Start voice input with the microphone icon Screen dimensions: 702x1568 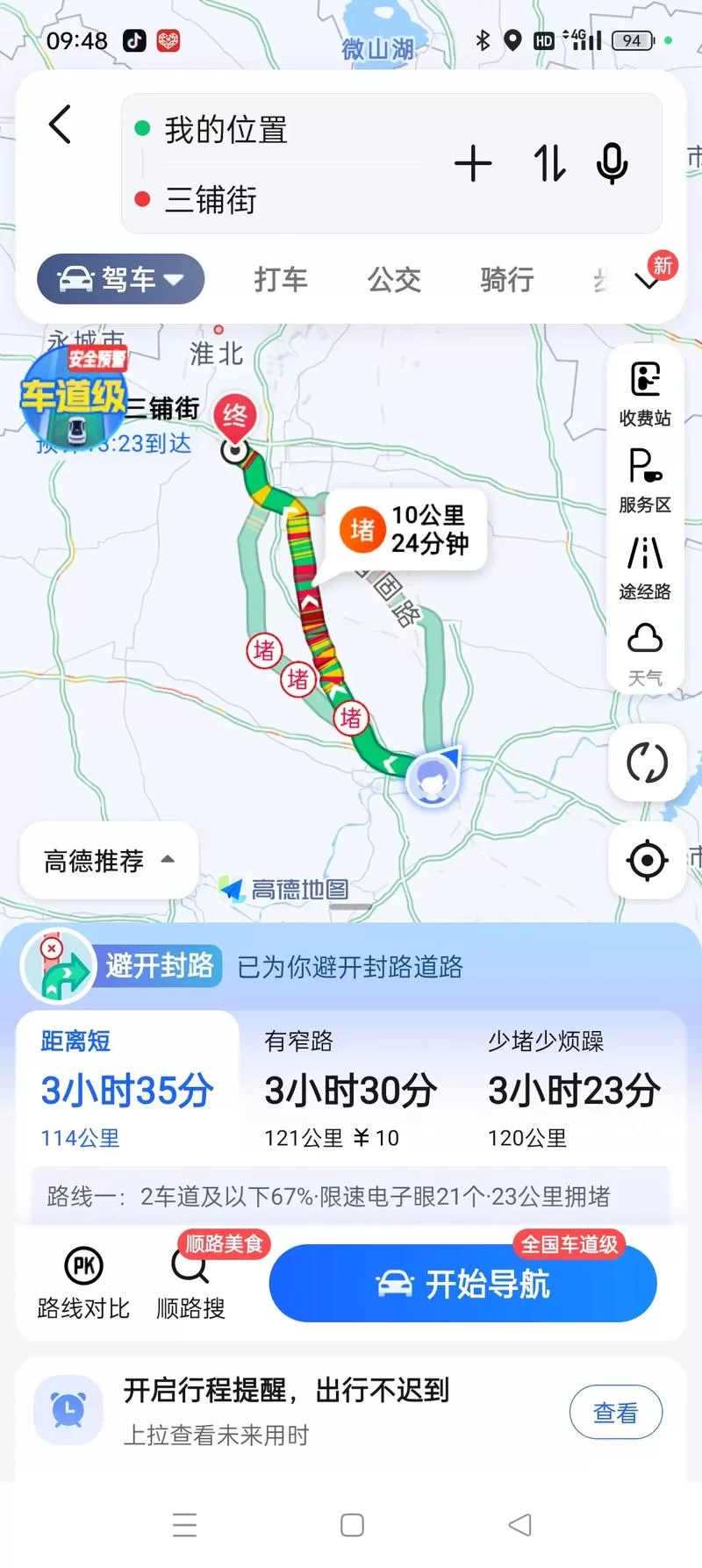[612, 163]
